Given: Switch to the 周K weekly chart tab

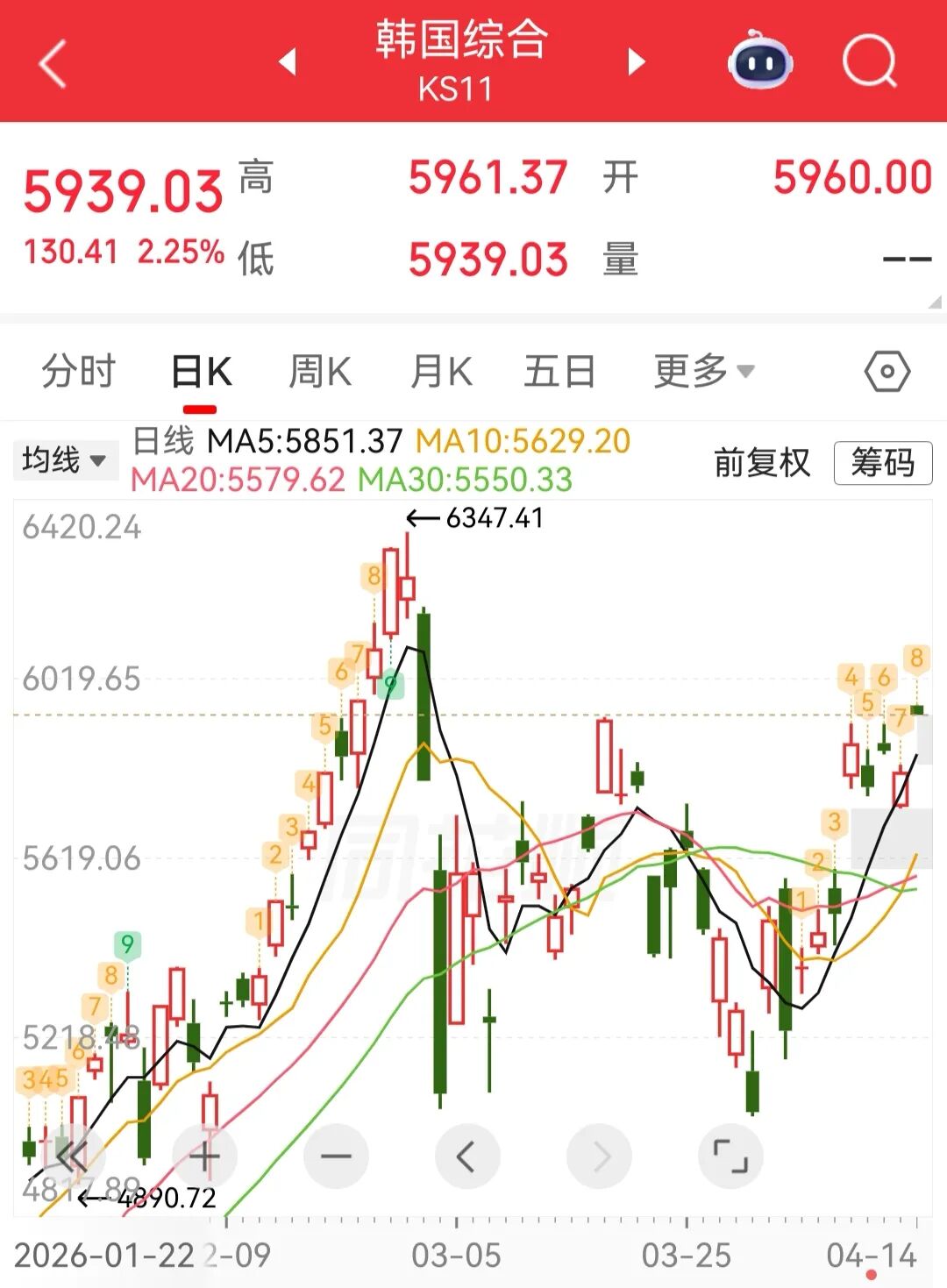Looking at the screenshot, I should click(319, 370).
